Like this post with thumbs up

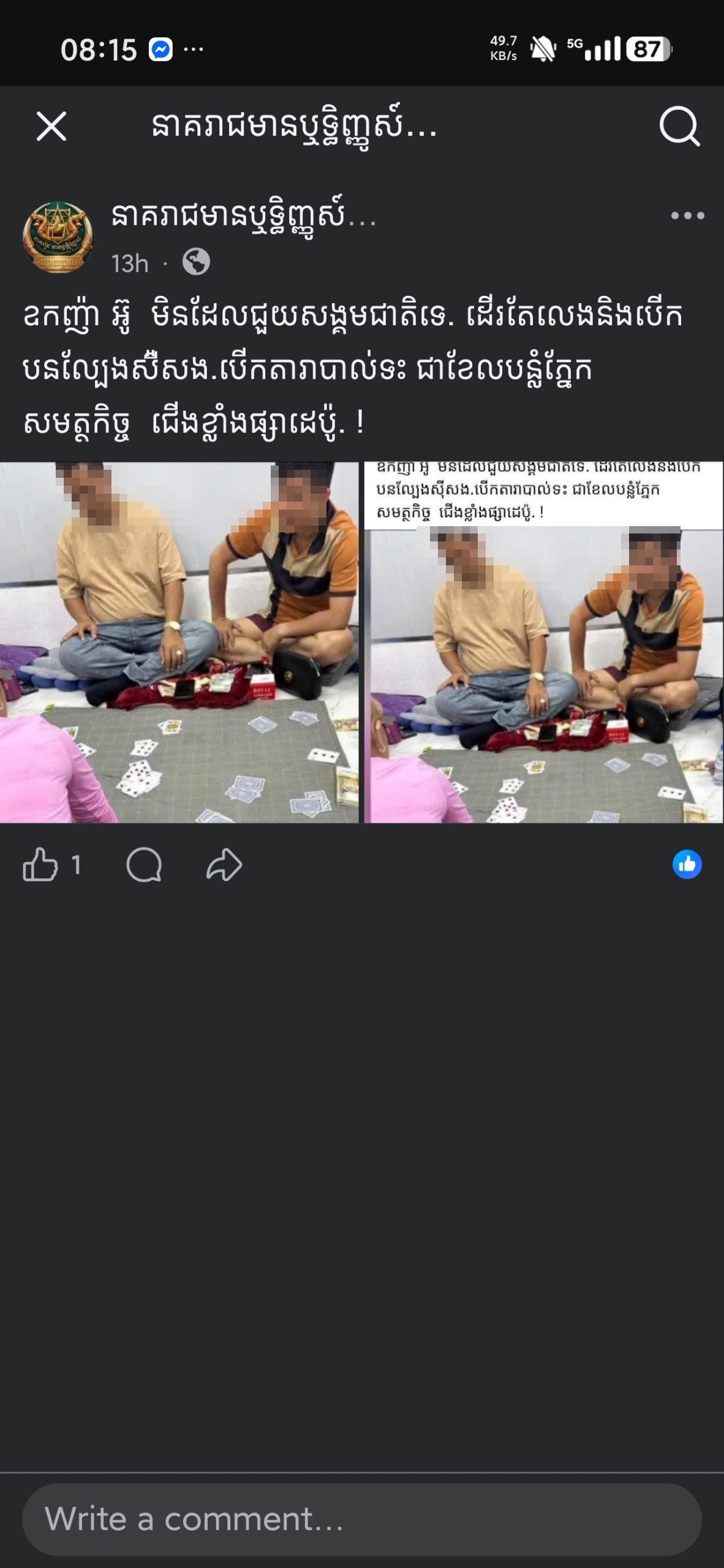40,865
